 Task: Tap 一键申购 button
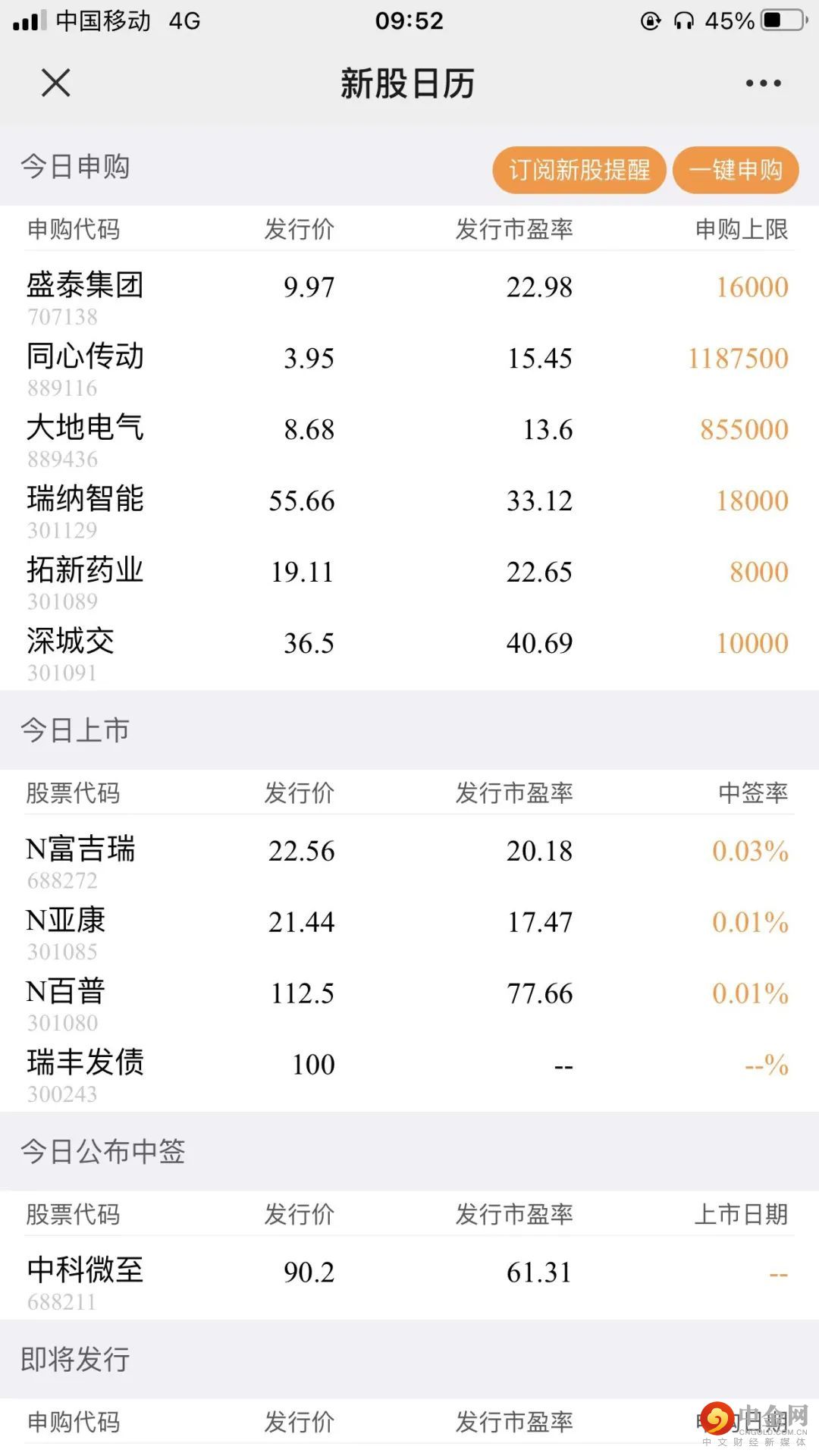(x=736, y=170)
